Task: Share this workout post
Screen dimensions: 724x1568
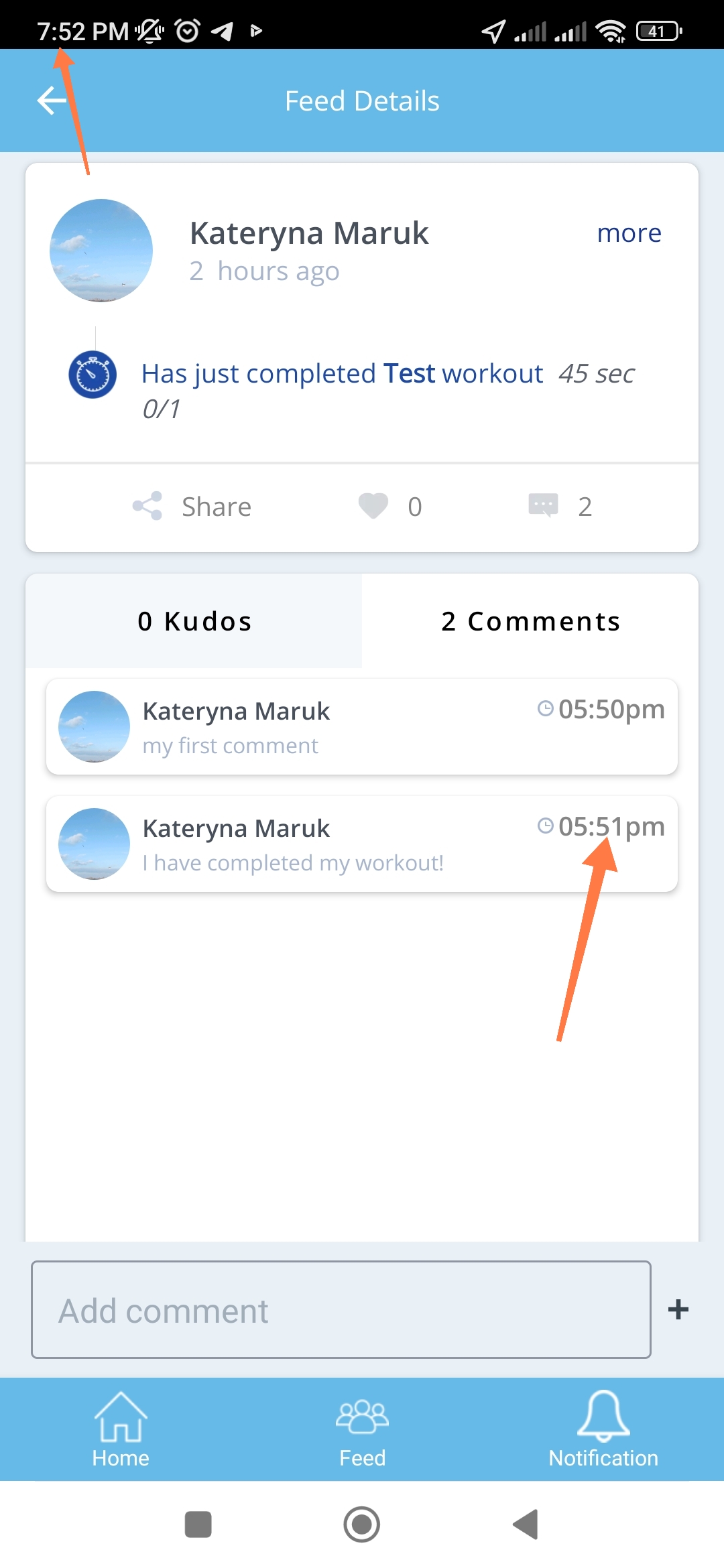Action: (x=192, y=507)
